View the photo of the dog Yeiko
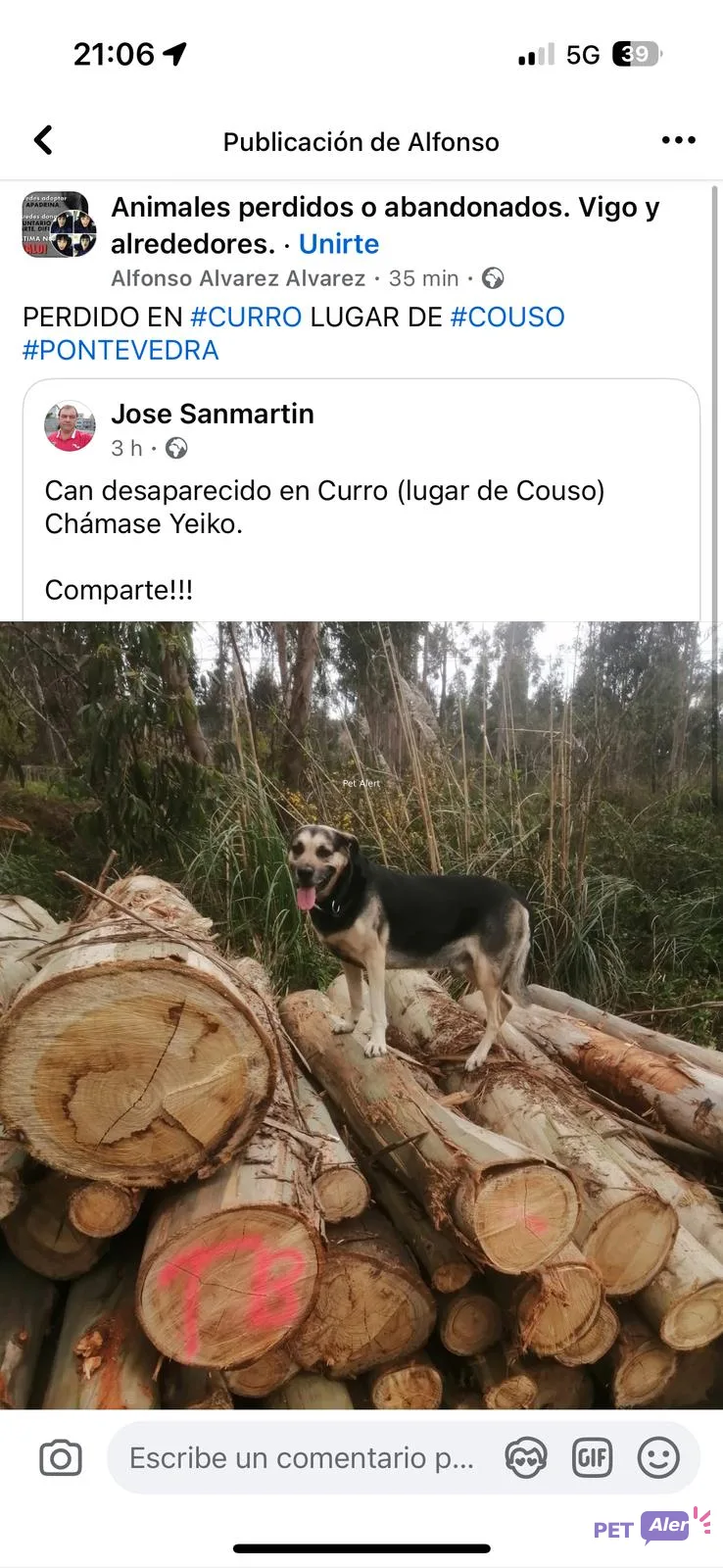This screenshot has height=1568, width=723. point(361,1014)
